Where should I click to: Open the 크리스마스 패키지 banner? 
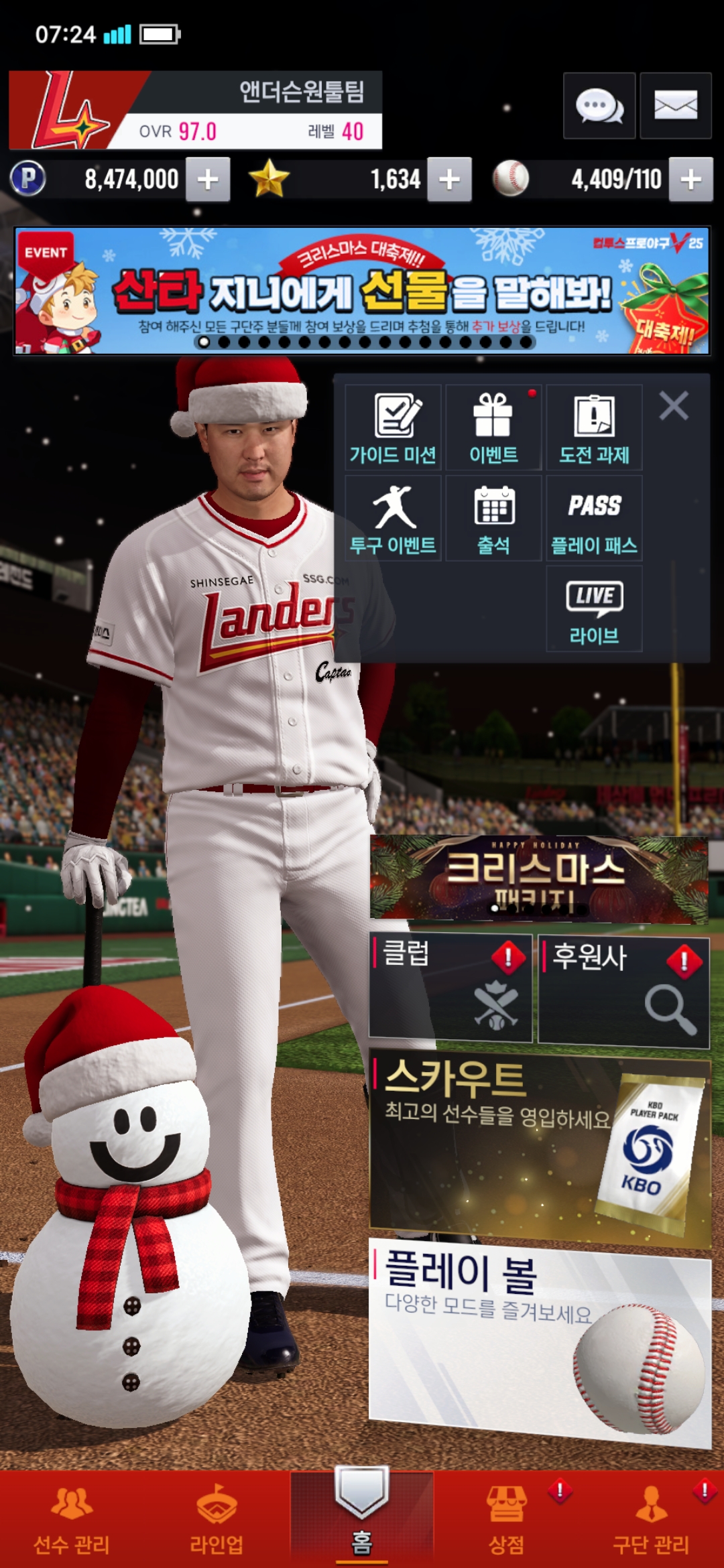(x=539, y=878)
